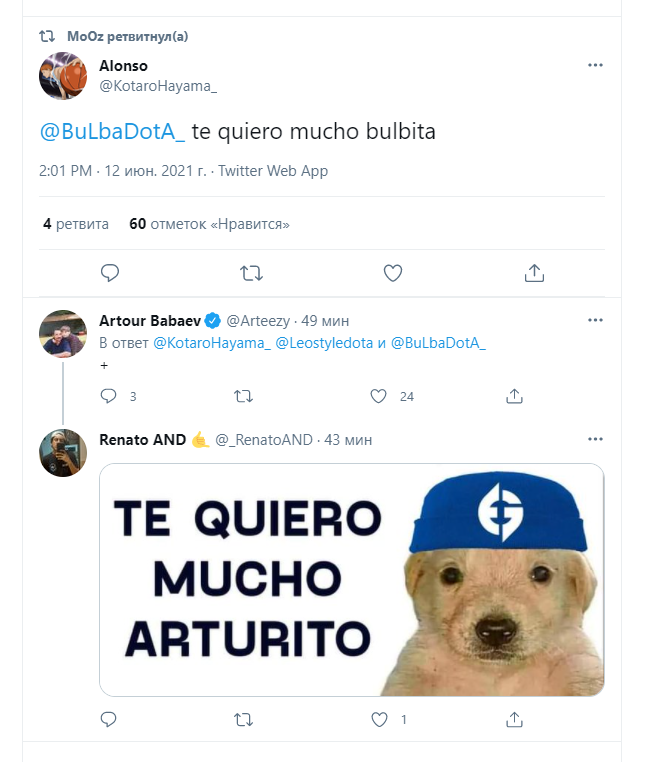Share Artour Babaev's reply
This screenshot has width=646, height=762.
tap(514, 396)
